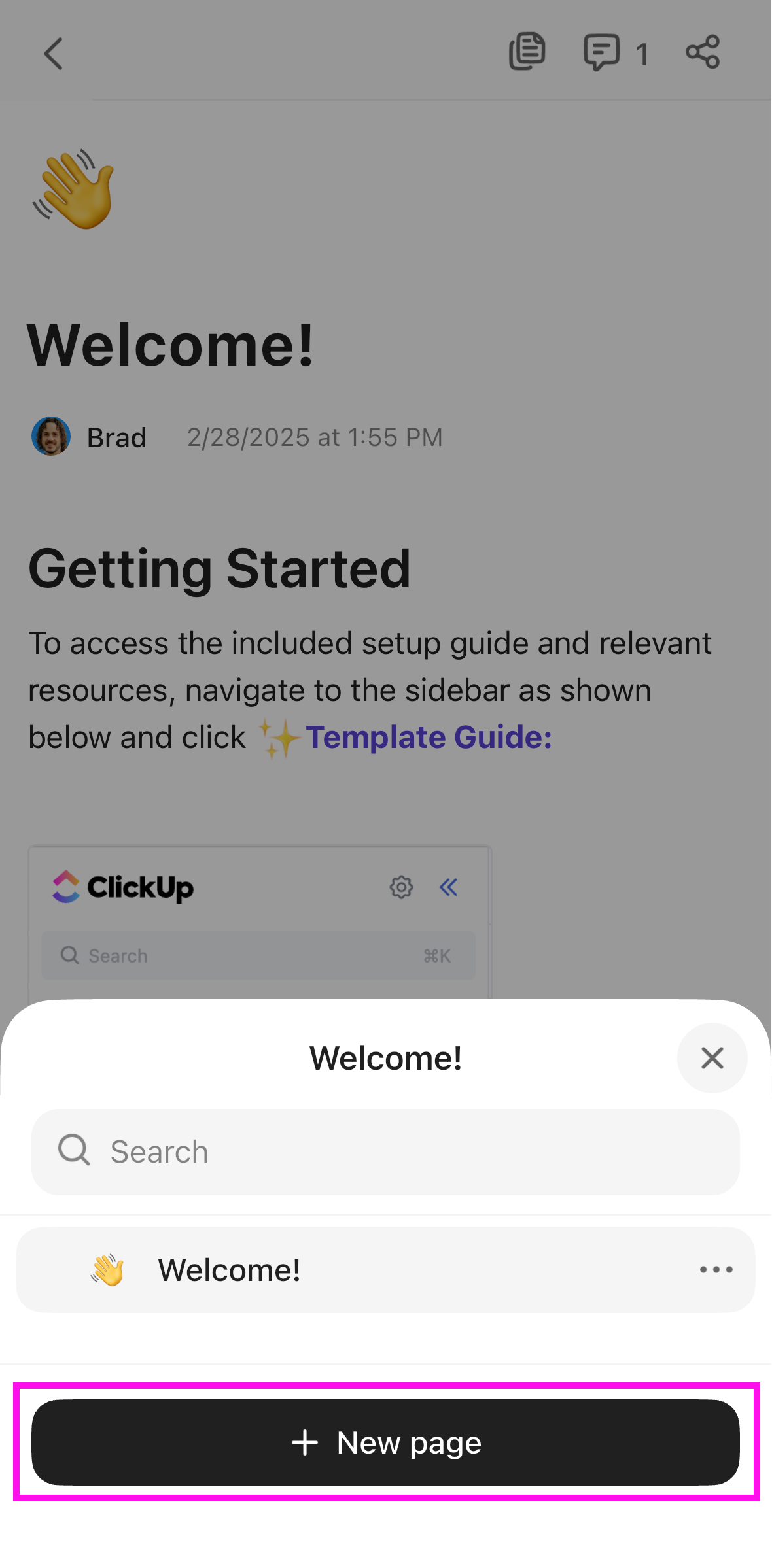Close the Welcome! panel with the X
This screenshot has width=772, height=1568.
point(712,1058)
